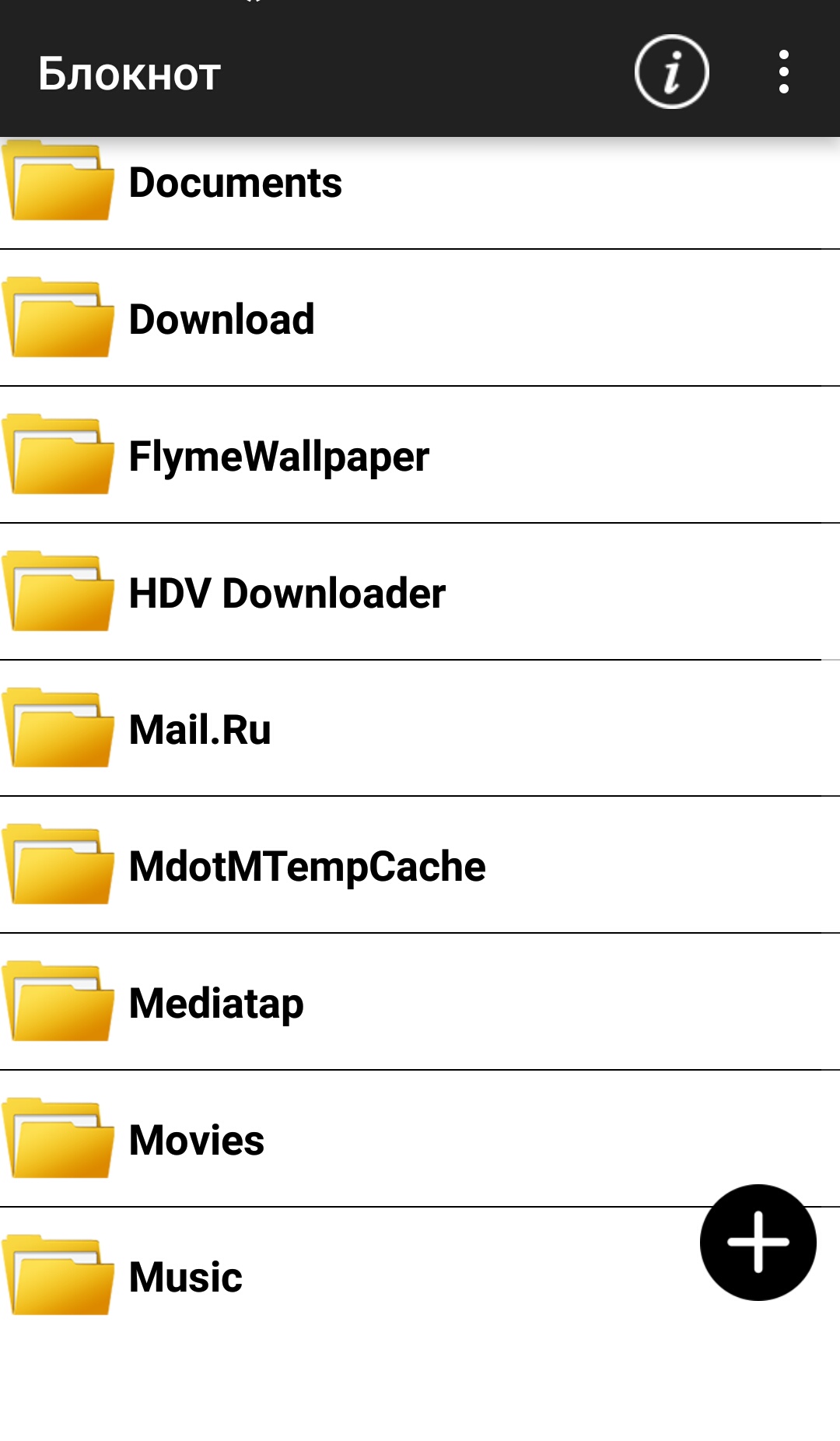Browse the Mediatap folder
Image resolution: width=840 pixels, height=1441 pixels.
pos(216,1004)
